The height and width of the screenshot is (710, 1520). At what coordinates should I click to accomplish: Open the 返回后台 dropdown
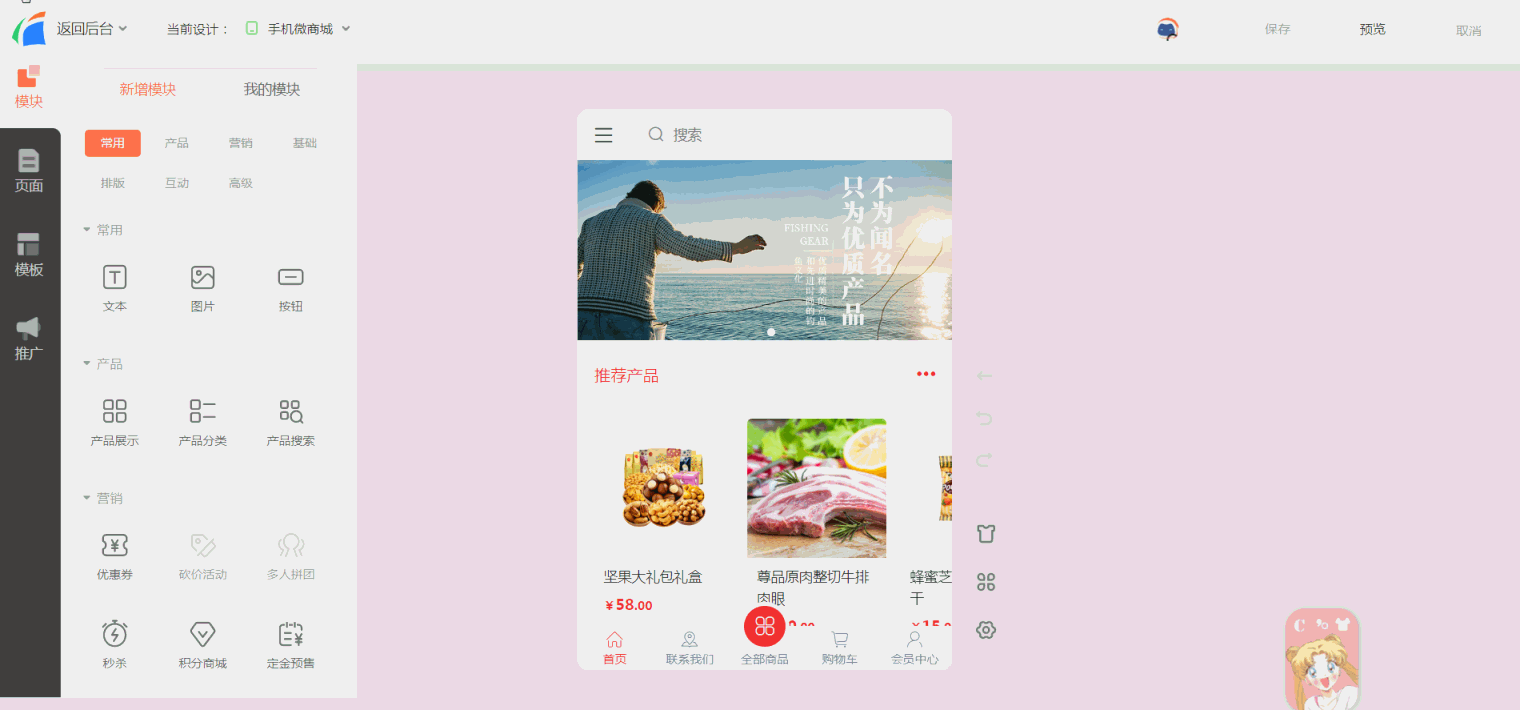pyautogui.click(x=92, y=29)
